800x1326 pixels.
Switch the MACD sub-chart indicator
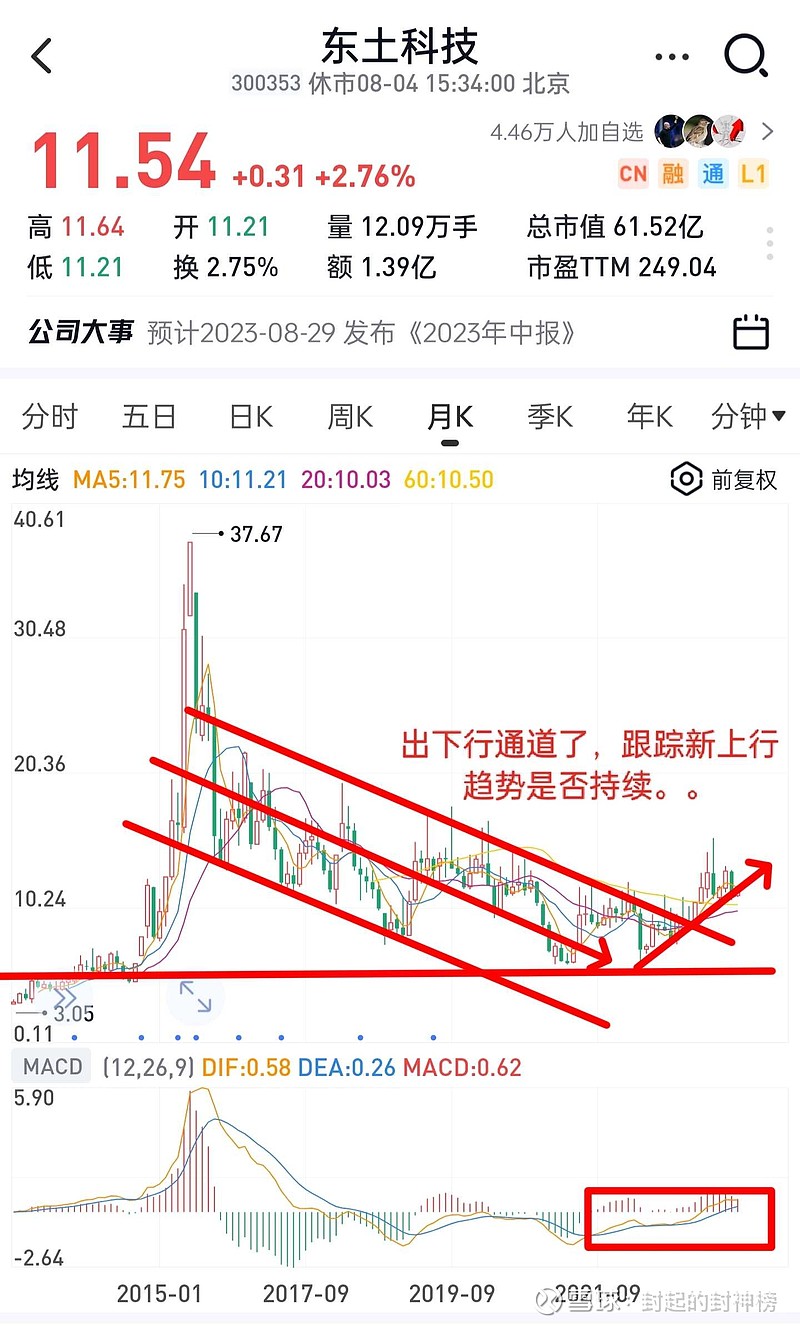pyautogui.click(x=53, y=1067)
